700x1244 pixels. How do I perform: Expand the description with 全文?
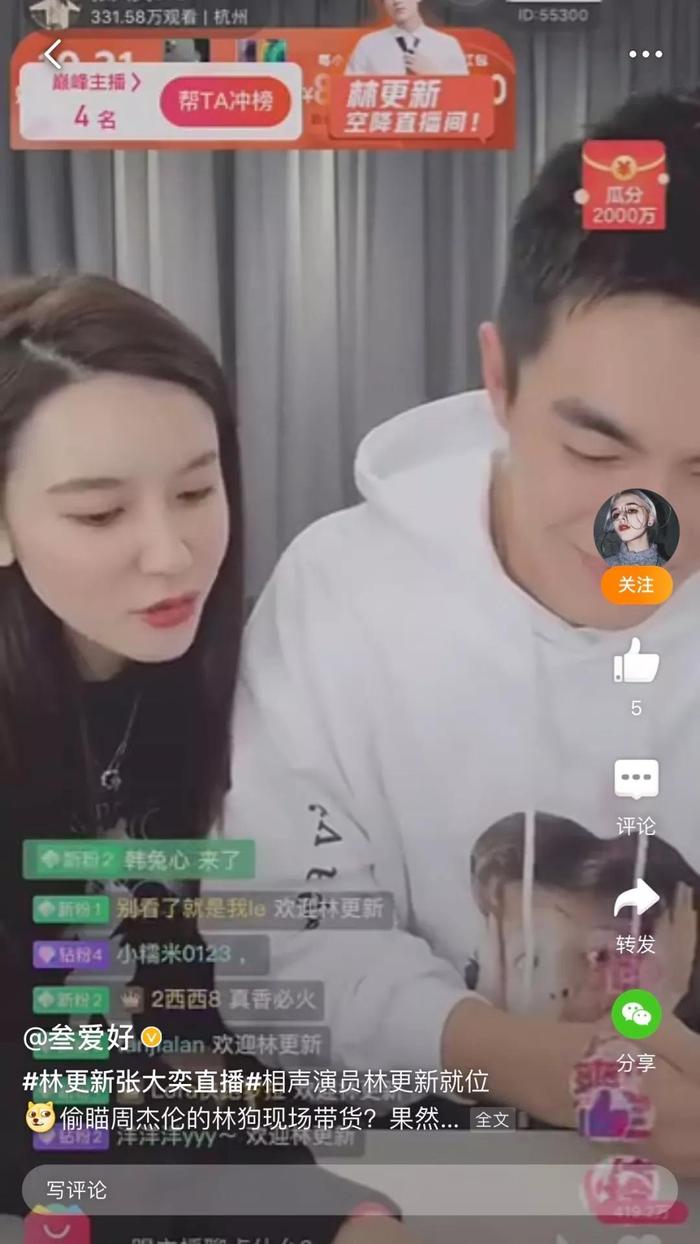click(491, 1119)
